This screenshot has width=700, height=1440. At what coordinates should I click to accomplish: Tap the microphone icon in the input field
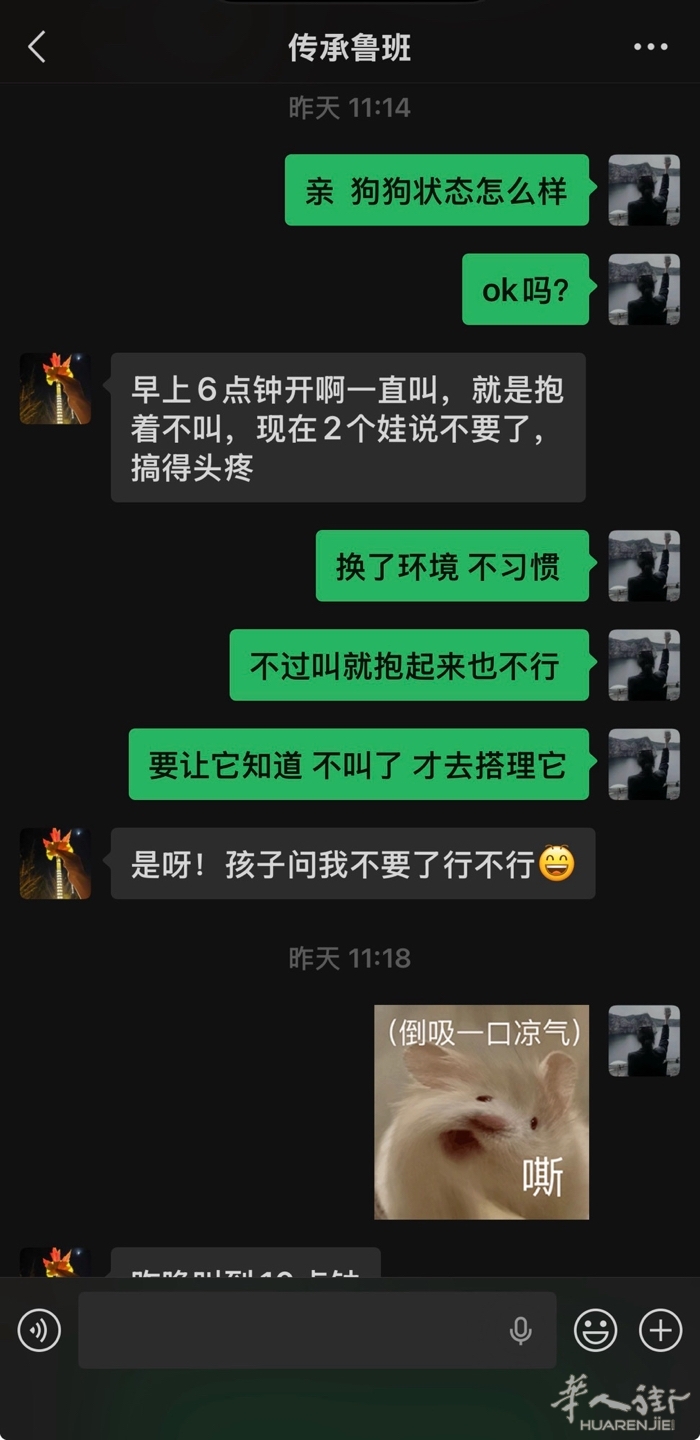(x=520, y=1330)
